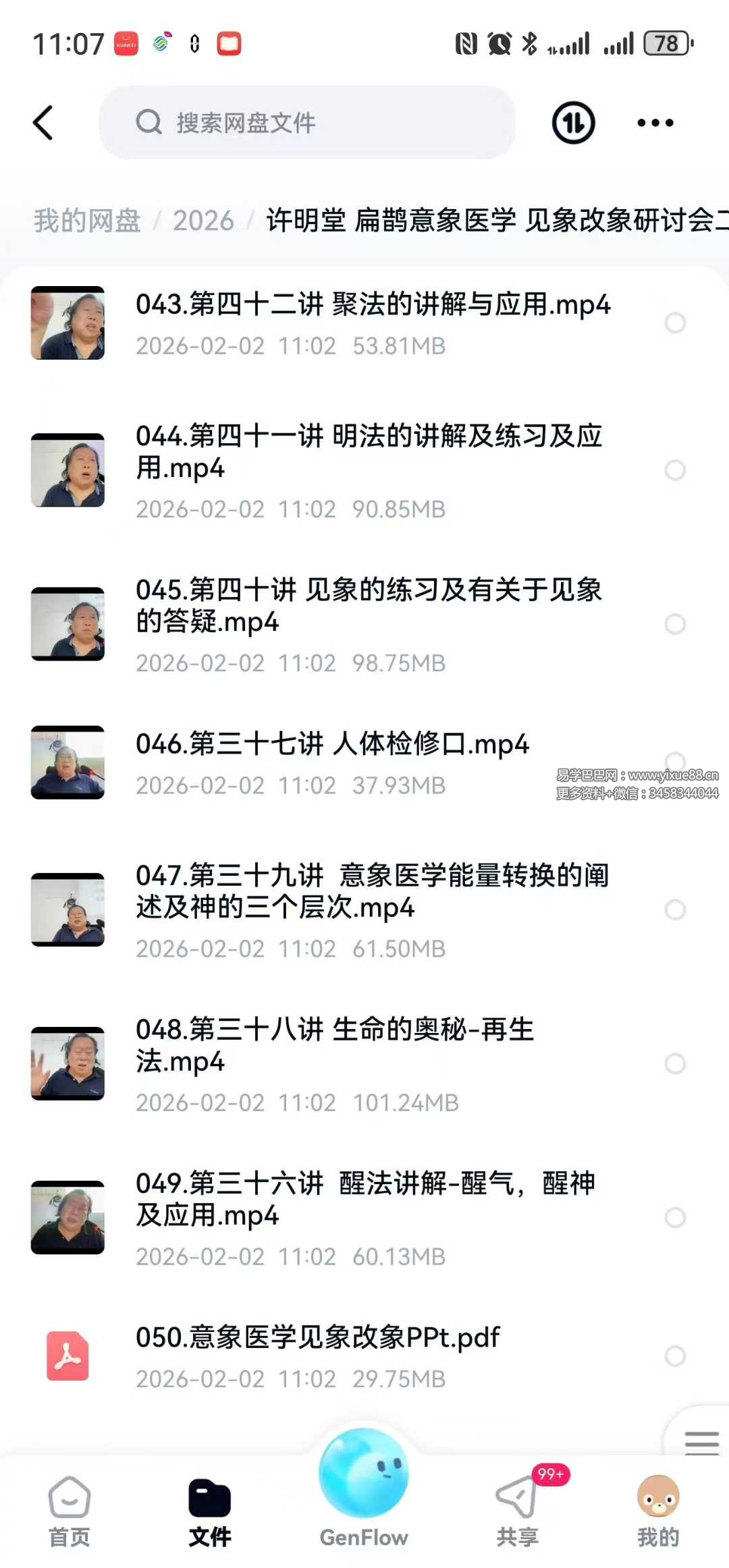
Task: Open the transfer list icon
Action: (573, 123)
